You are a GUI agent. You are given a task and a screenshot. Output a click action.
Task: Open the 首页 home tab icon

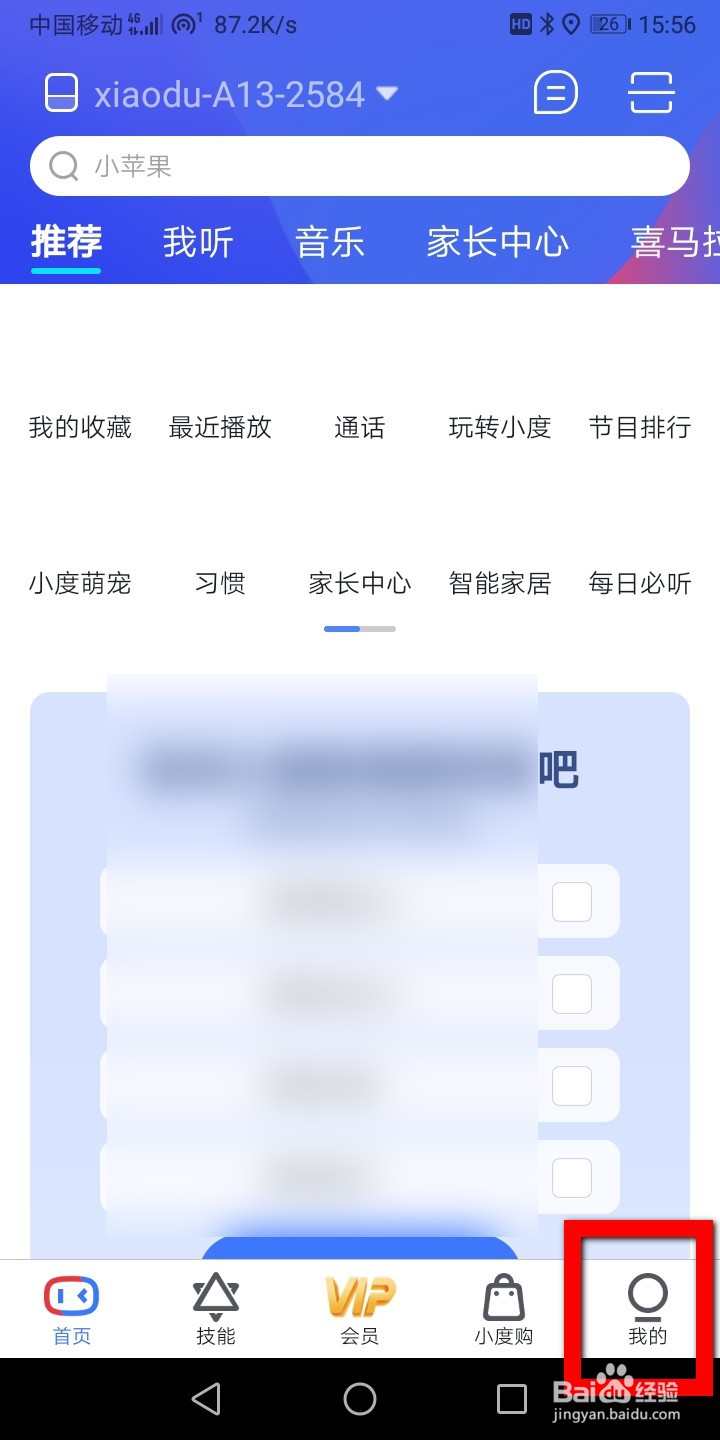(x=71, y=1295)
